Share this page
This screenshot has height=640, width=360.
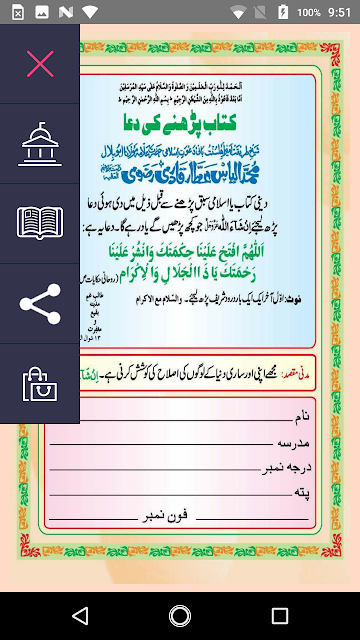pyautogui.click(x=40, y=304)
